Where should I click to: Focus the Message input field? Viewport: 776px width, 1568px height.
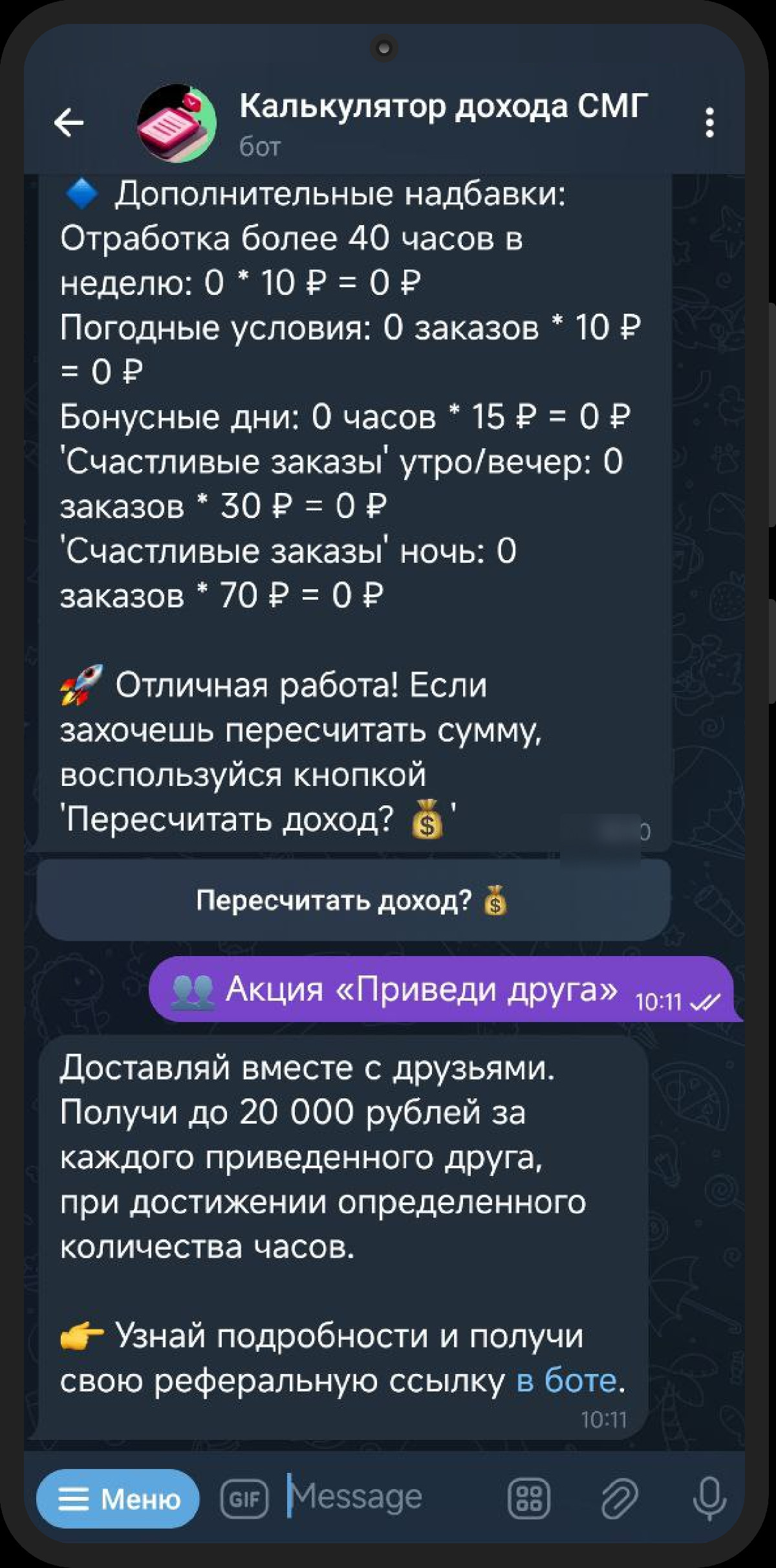coord(388,1498)
